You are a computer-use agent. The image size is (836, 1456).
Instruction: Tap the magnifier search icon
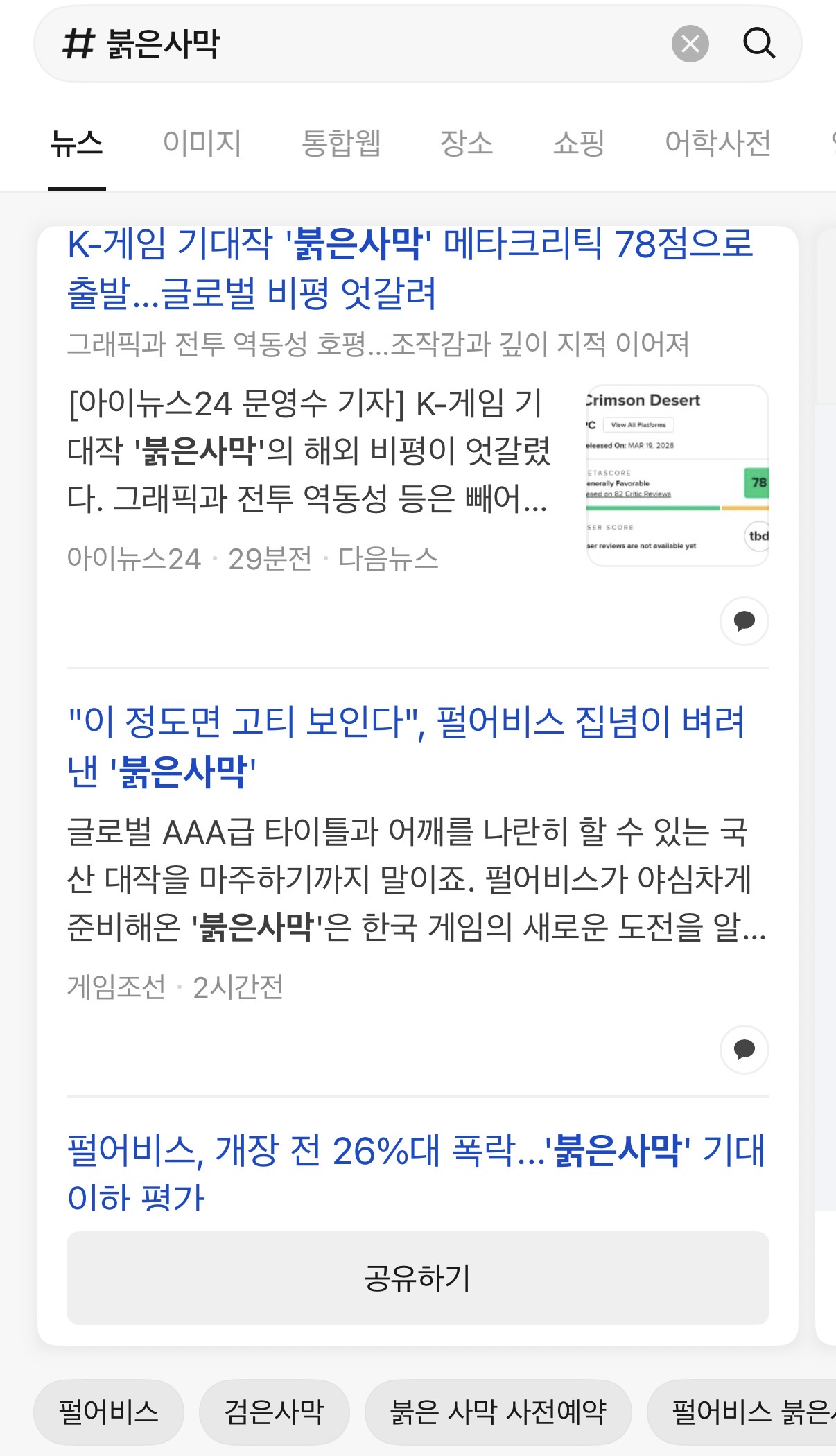pyautogui.click(x=759, y=44)
